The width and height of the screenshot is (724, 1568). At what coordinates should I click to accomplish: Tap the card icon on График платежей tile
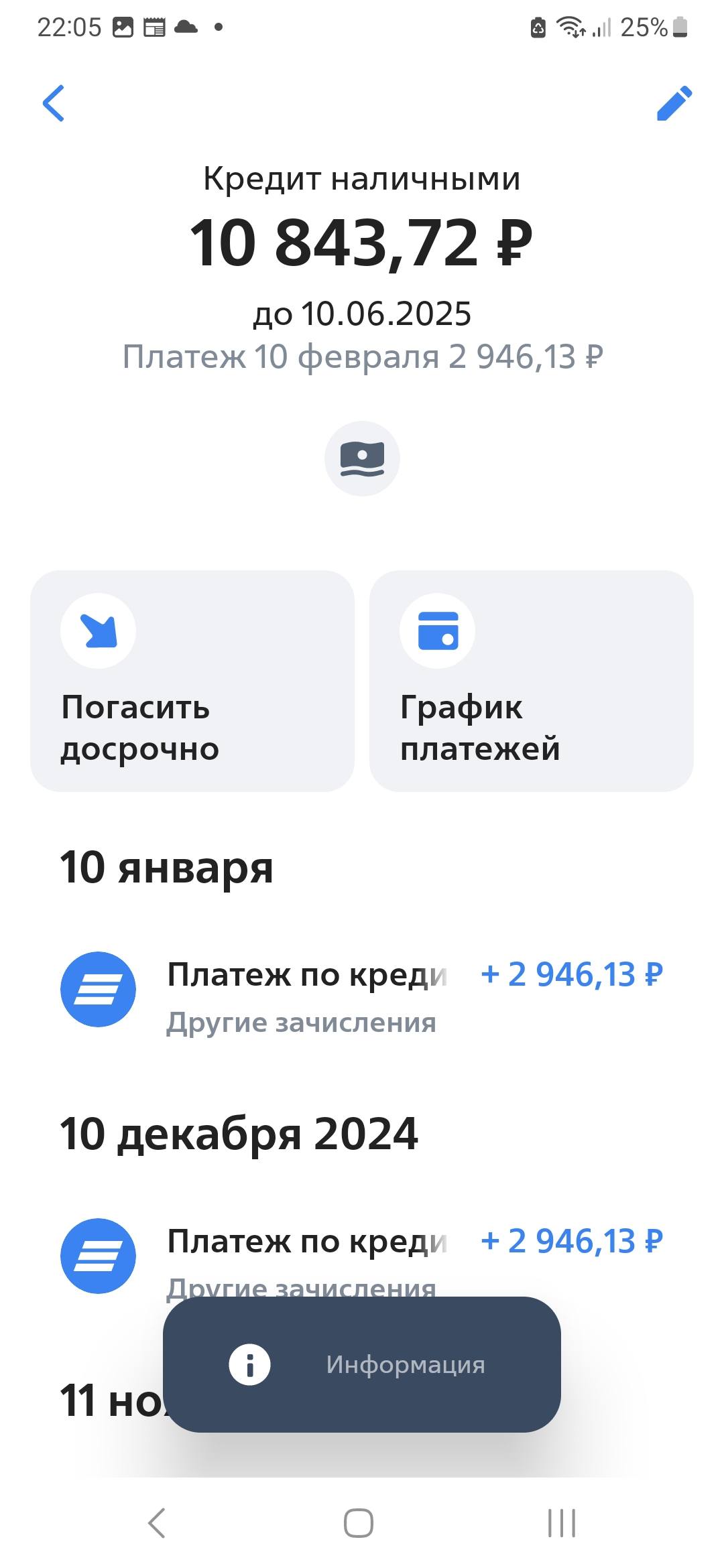(437, 631)
